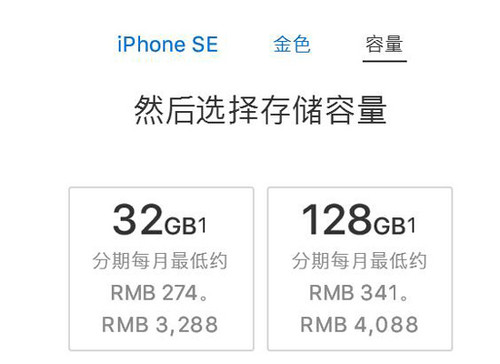
Task: Choose the 32GB storage option
Action: click(161, 269)
